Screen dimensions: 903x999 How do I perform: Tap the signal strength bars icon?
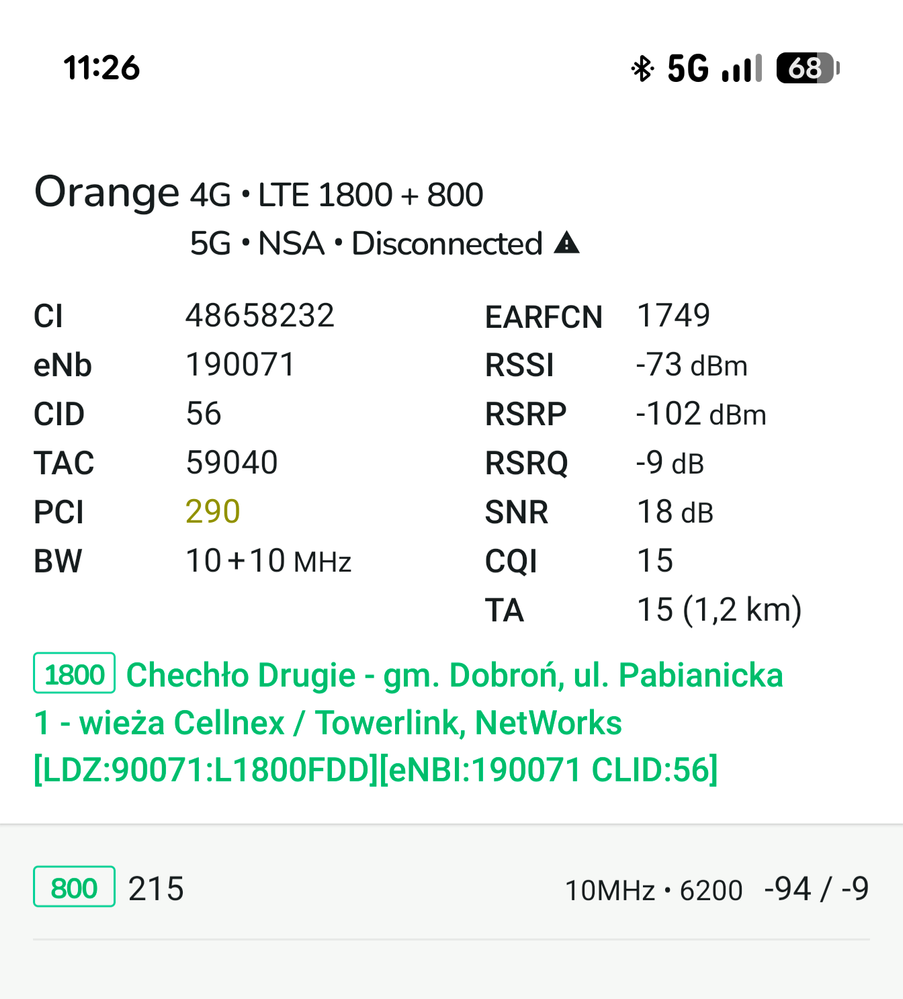point(741,69)
